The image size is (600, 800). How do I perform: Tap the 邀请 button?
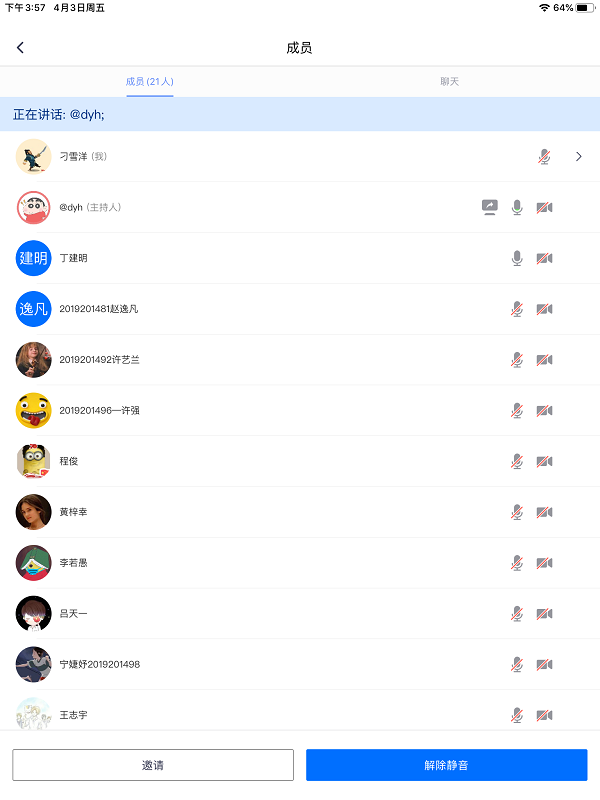[x=153, y=765]
